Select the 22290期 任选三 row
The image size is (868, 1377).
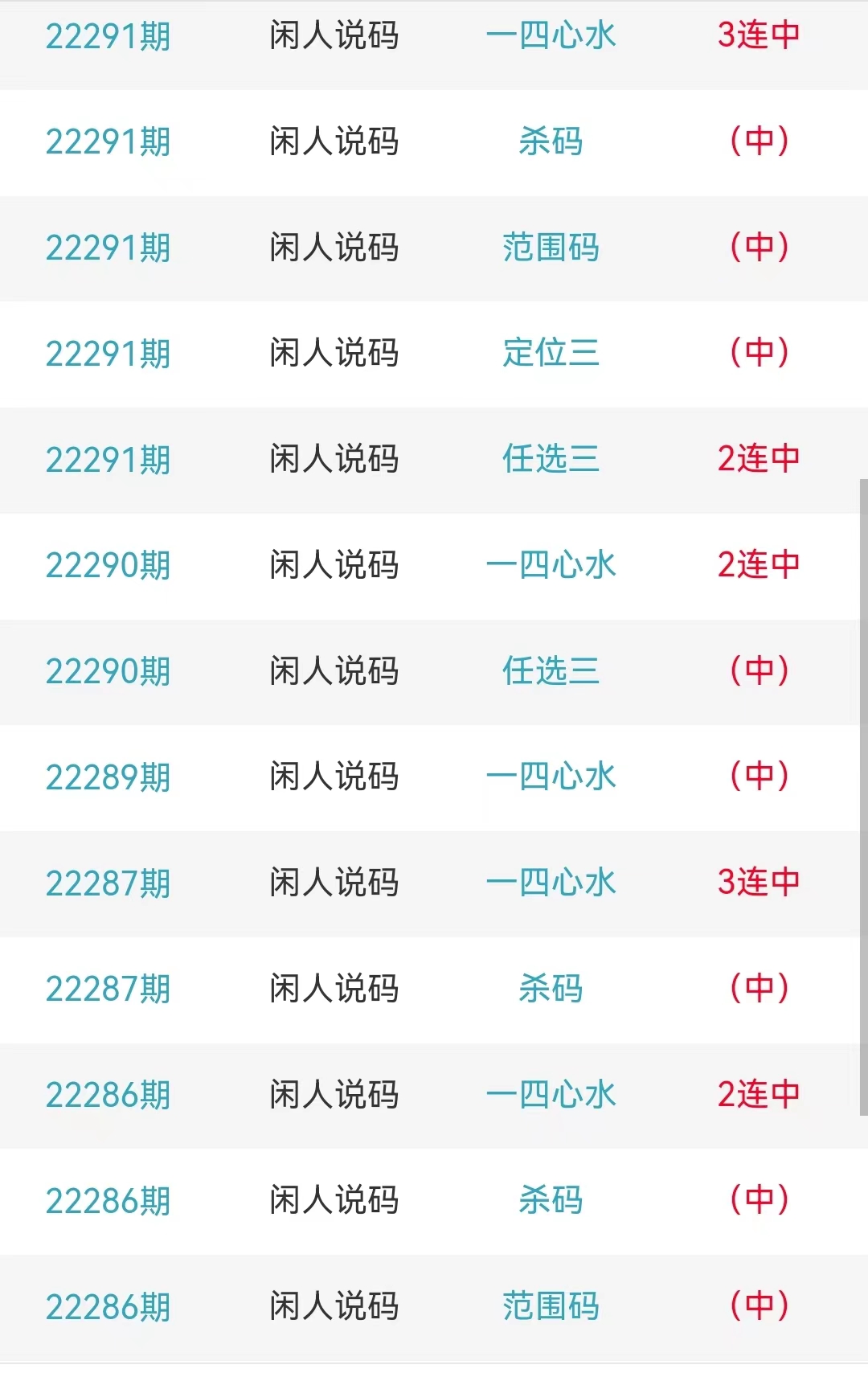click(x=551, y=671)
